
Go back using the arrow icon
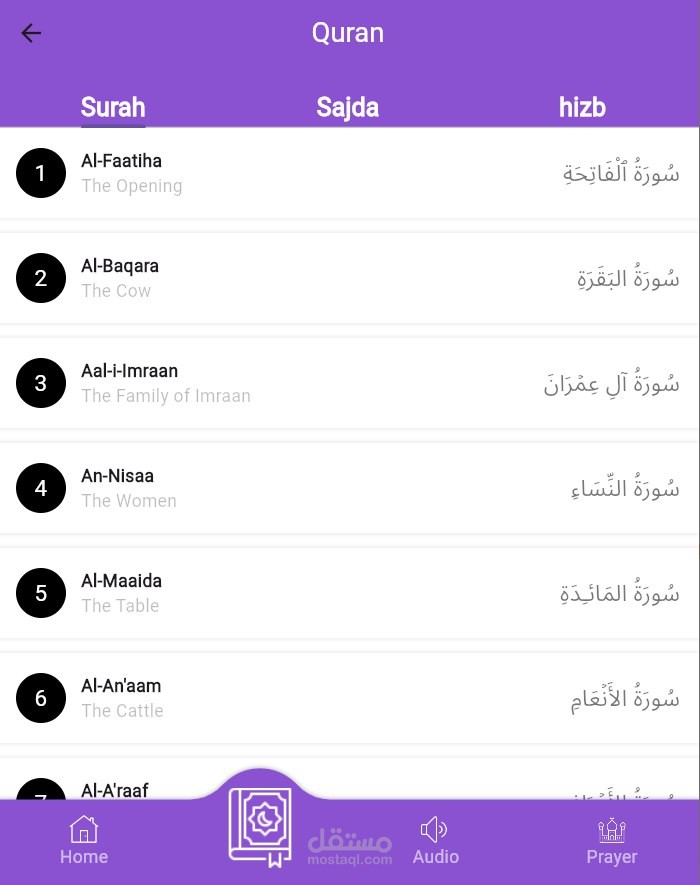pyautogui.click(x=31, y=33)
